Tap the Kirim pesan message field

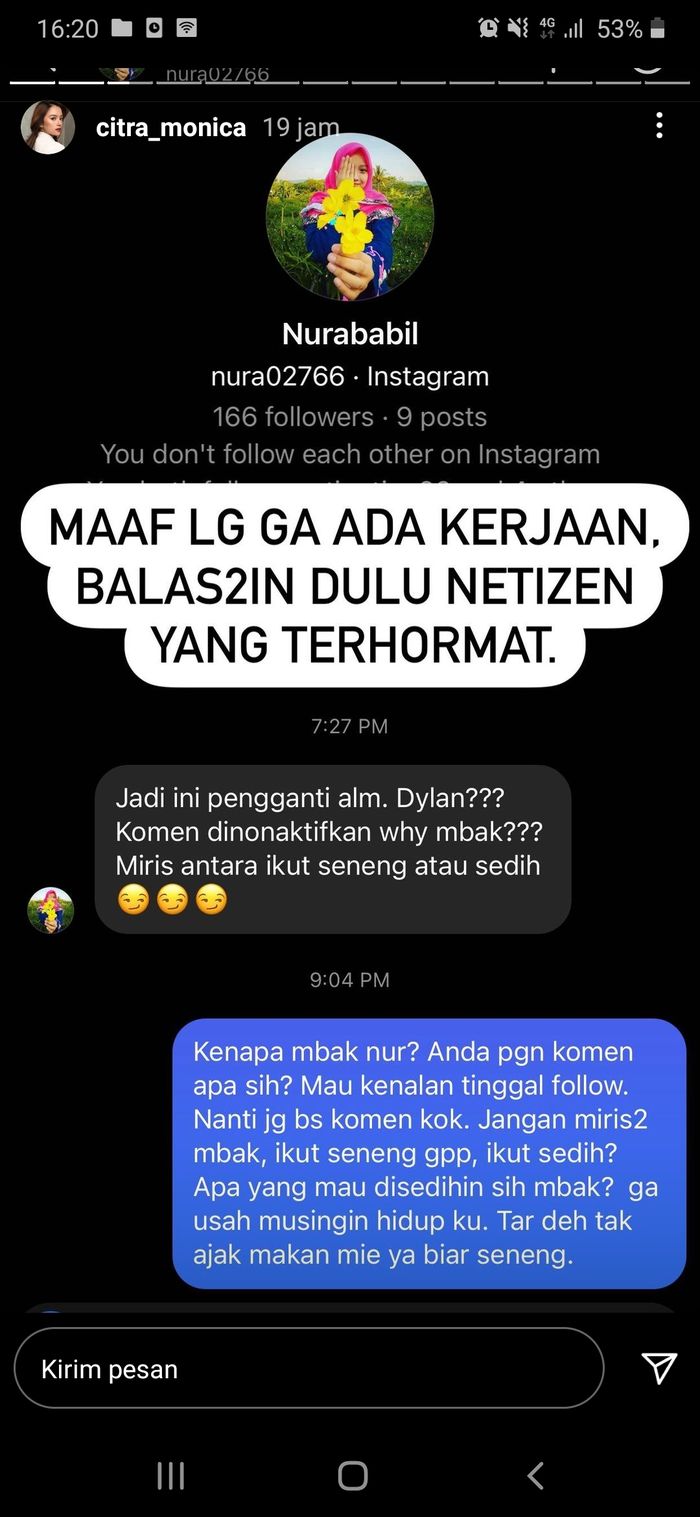[309, 1368]
